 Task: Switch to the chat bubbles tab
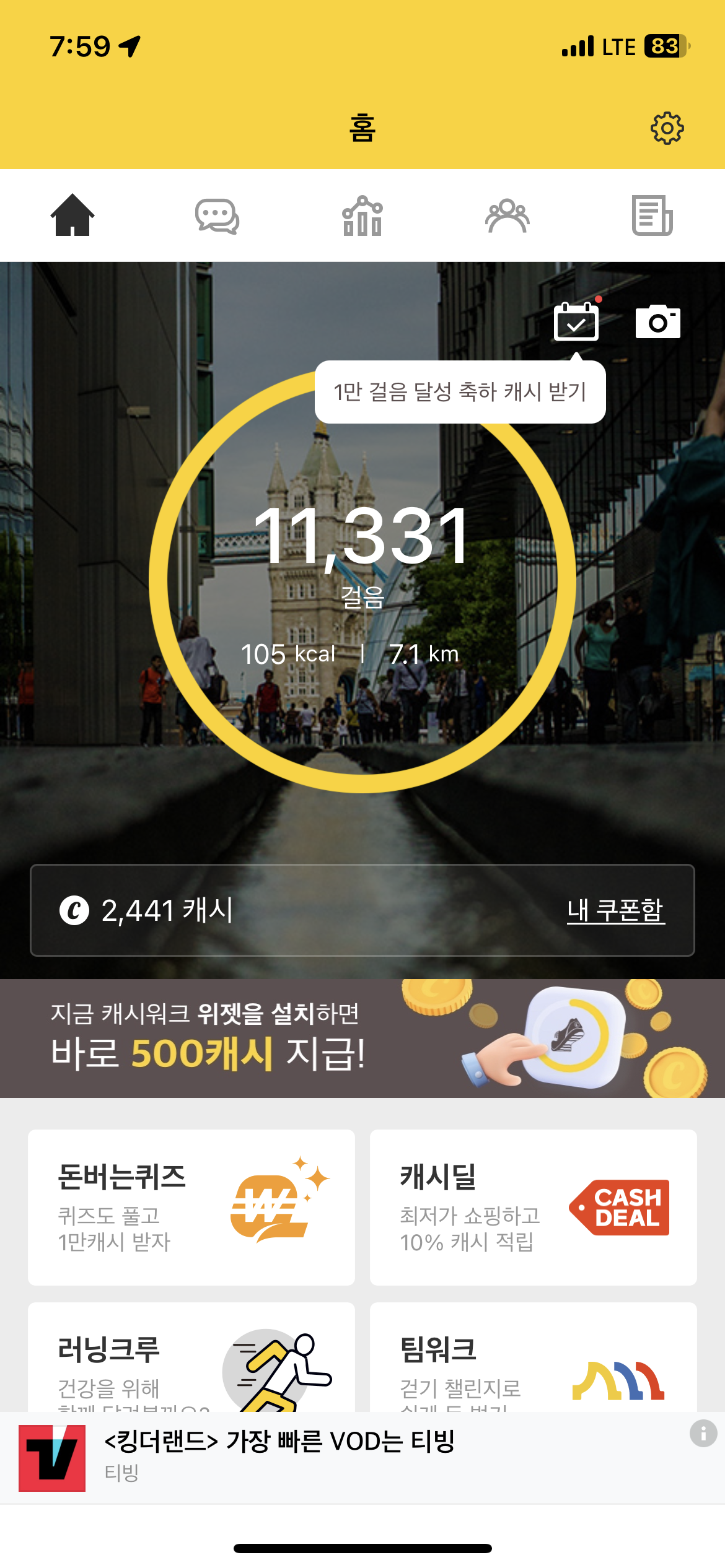(217, 216)
